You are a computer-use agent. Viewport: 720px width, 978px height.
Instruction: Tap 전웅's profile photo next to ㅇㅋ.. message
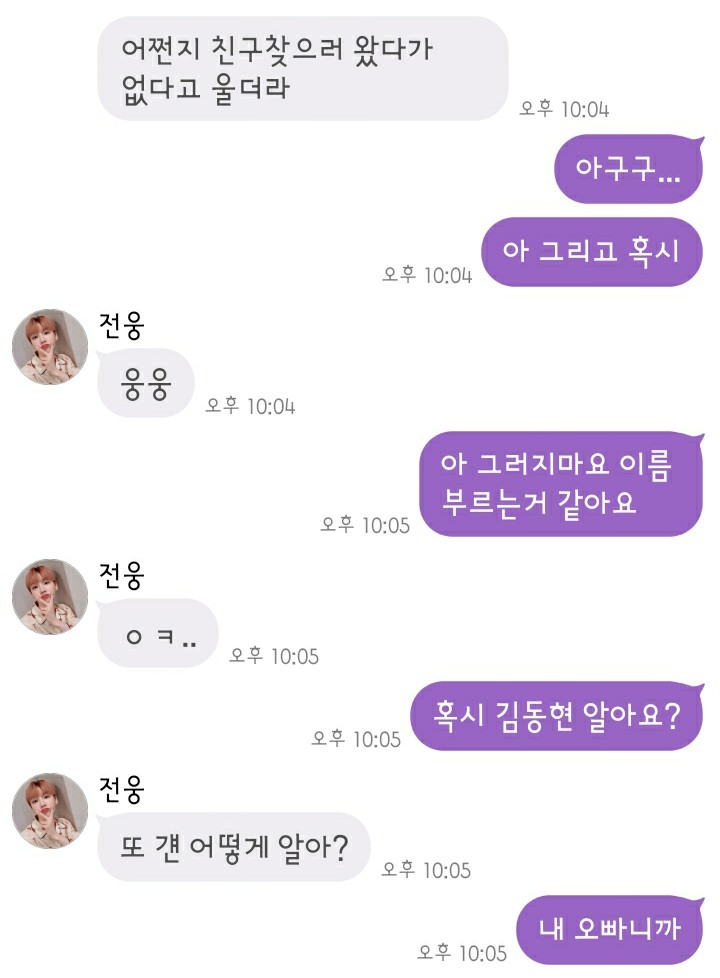coord(50,597)
